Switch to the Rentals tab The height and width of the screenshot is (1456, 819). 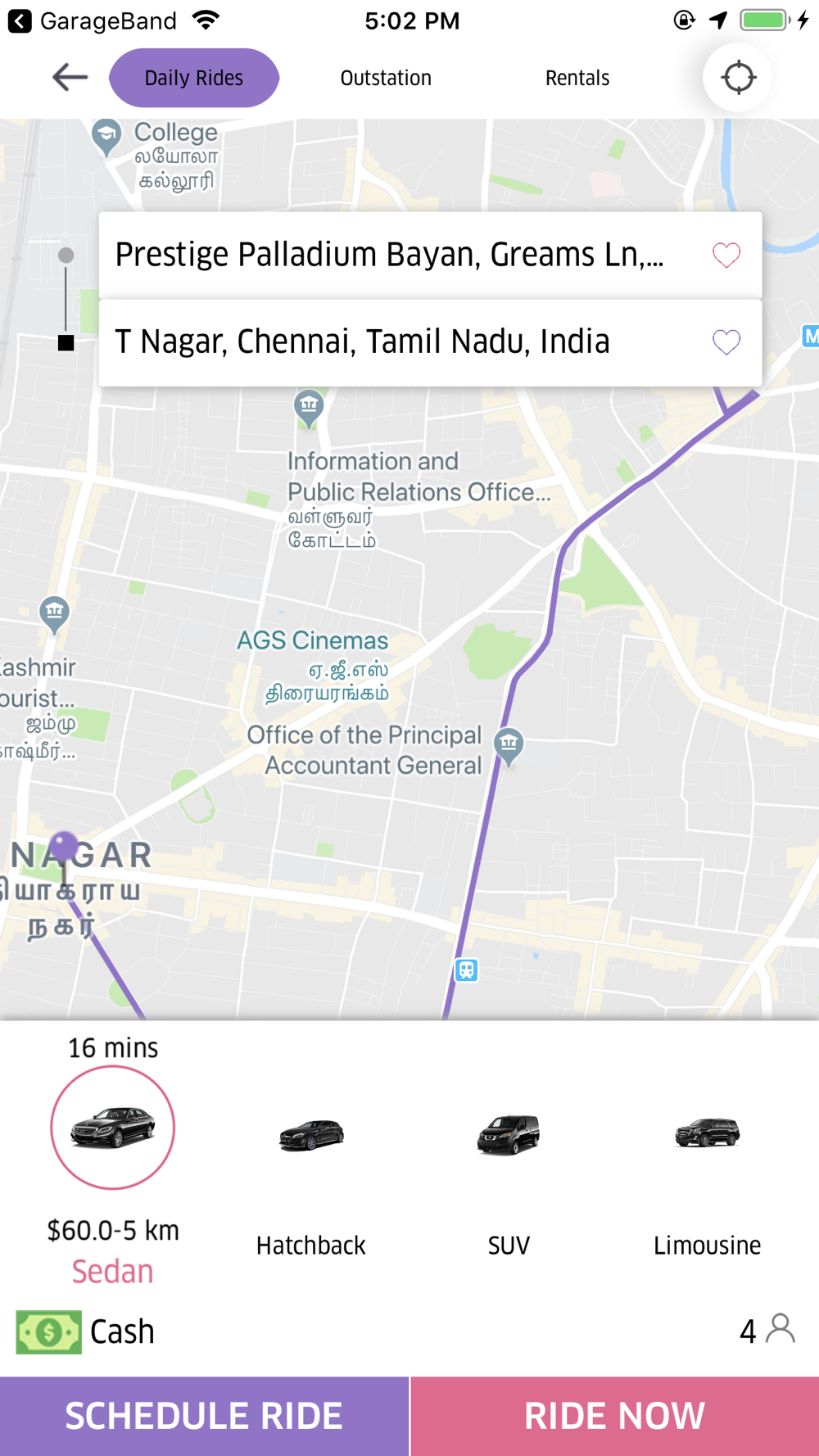(x=577, y=78)
